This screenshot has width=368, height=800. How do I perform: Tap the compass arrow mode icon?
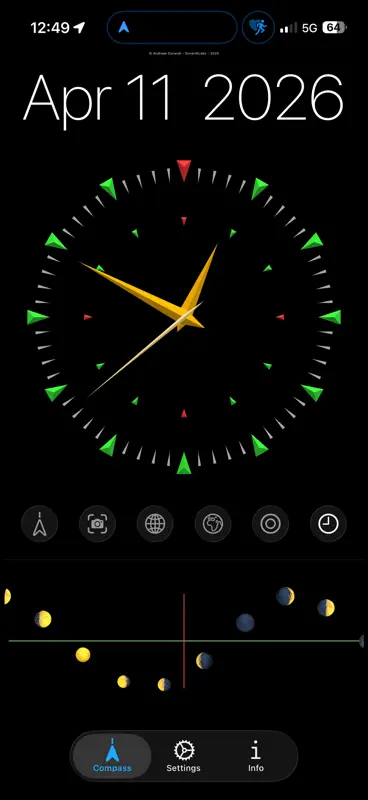click(39, 523)
